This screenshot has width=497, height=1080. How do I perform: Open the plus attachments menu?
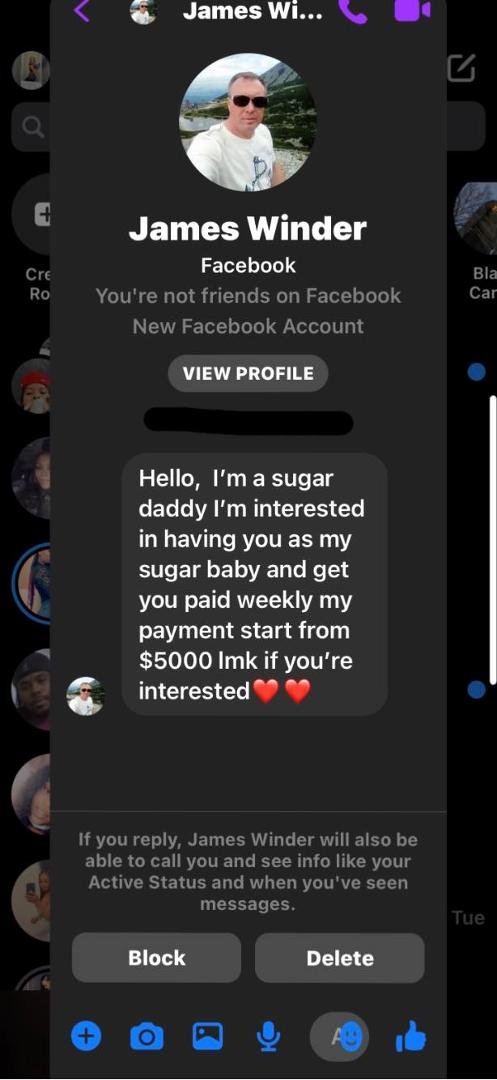(86, 1035)
